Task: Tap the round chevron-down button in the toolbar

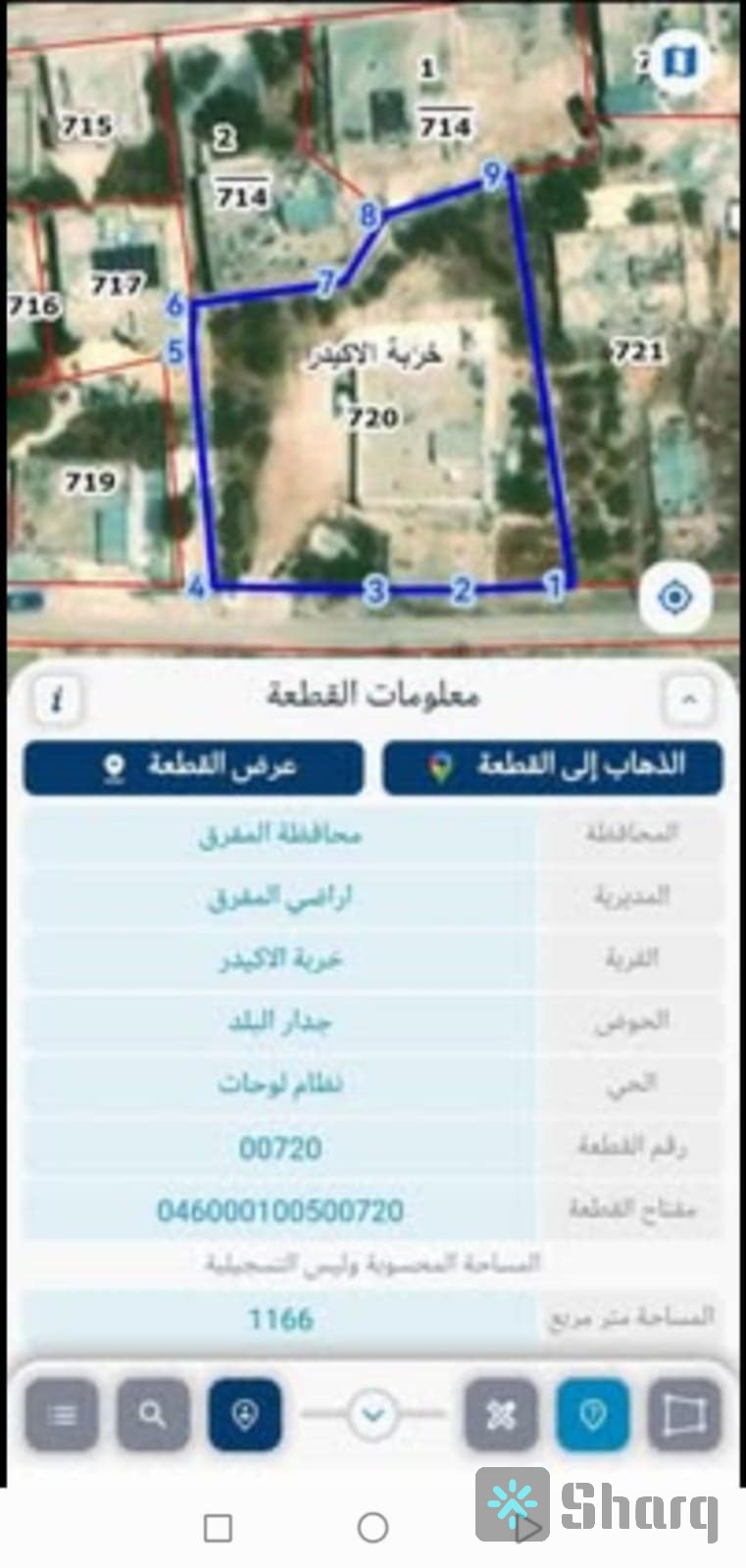Action: point(373,1414)
